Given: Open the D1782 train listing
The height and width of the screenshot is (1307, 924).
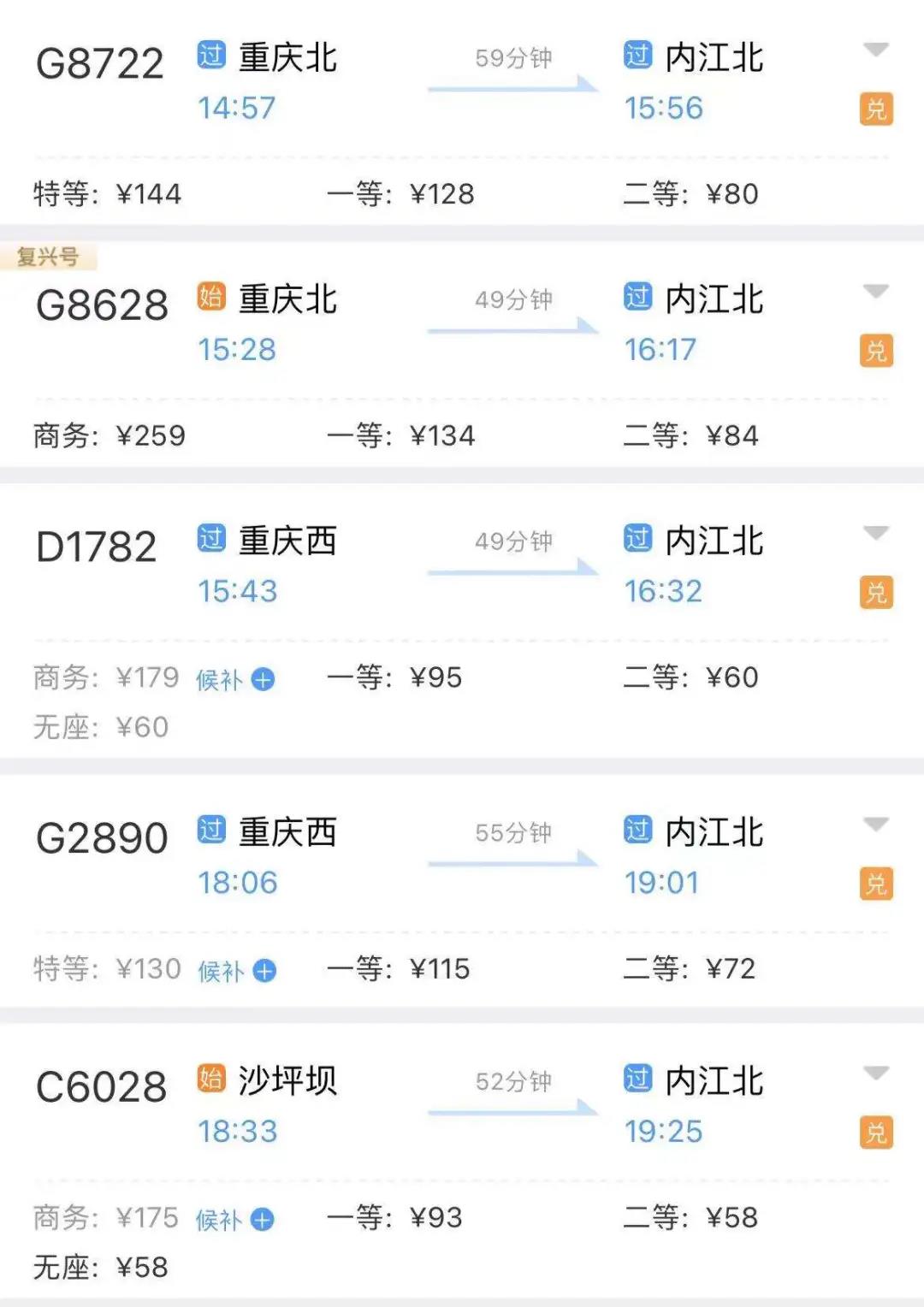Looking at the screenshot, I should click(97, 548).
